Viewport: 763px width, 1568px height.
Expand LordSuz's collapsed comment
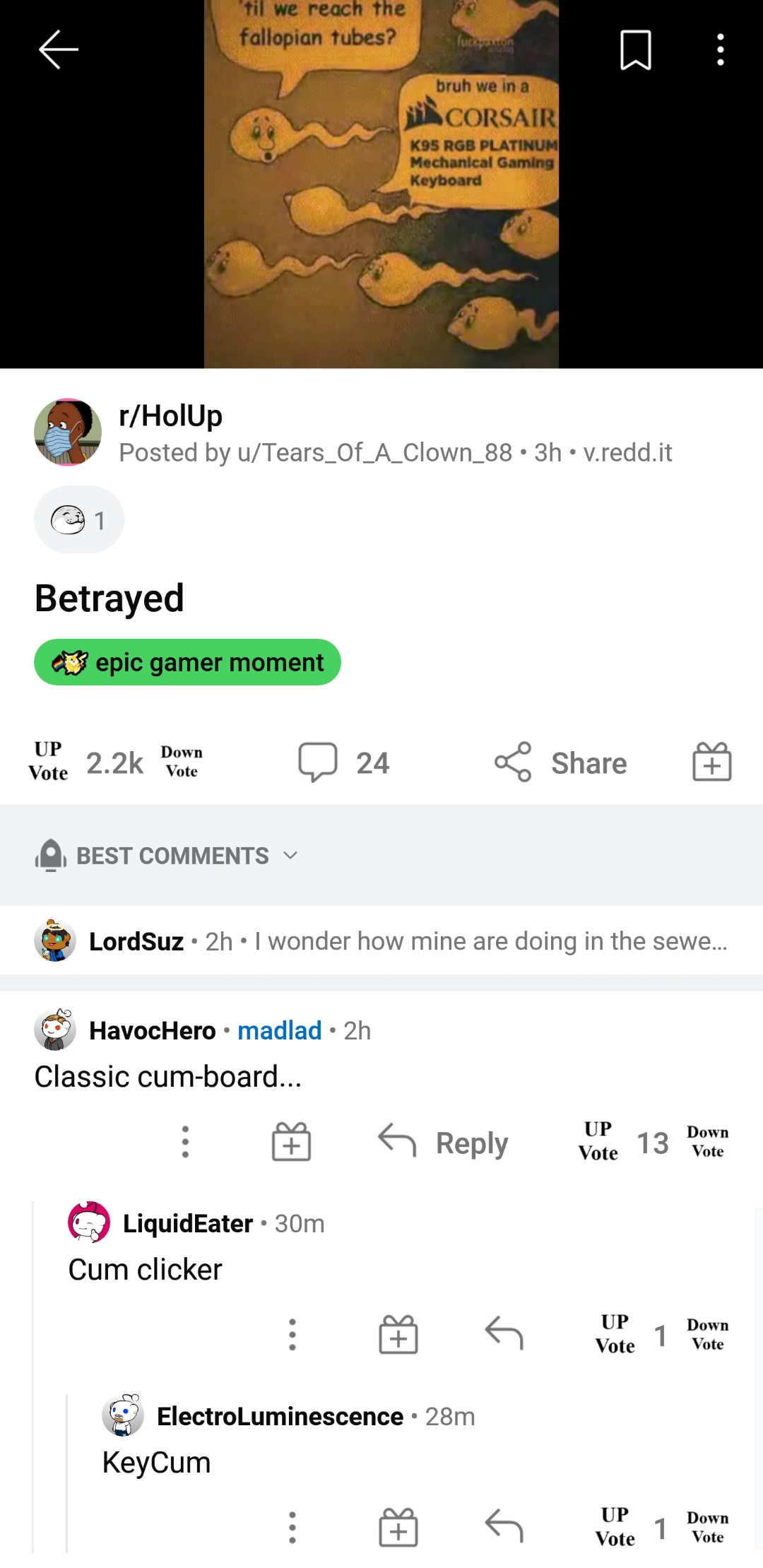point(381,941)
